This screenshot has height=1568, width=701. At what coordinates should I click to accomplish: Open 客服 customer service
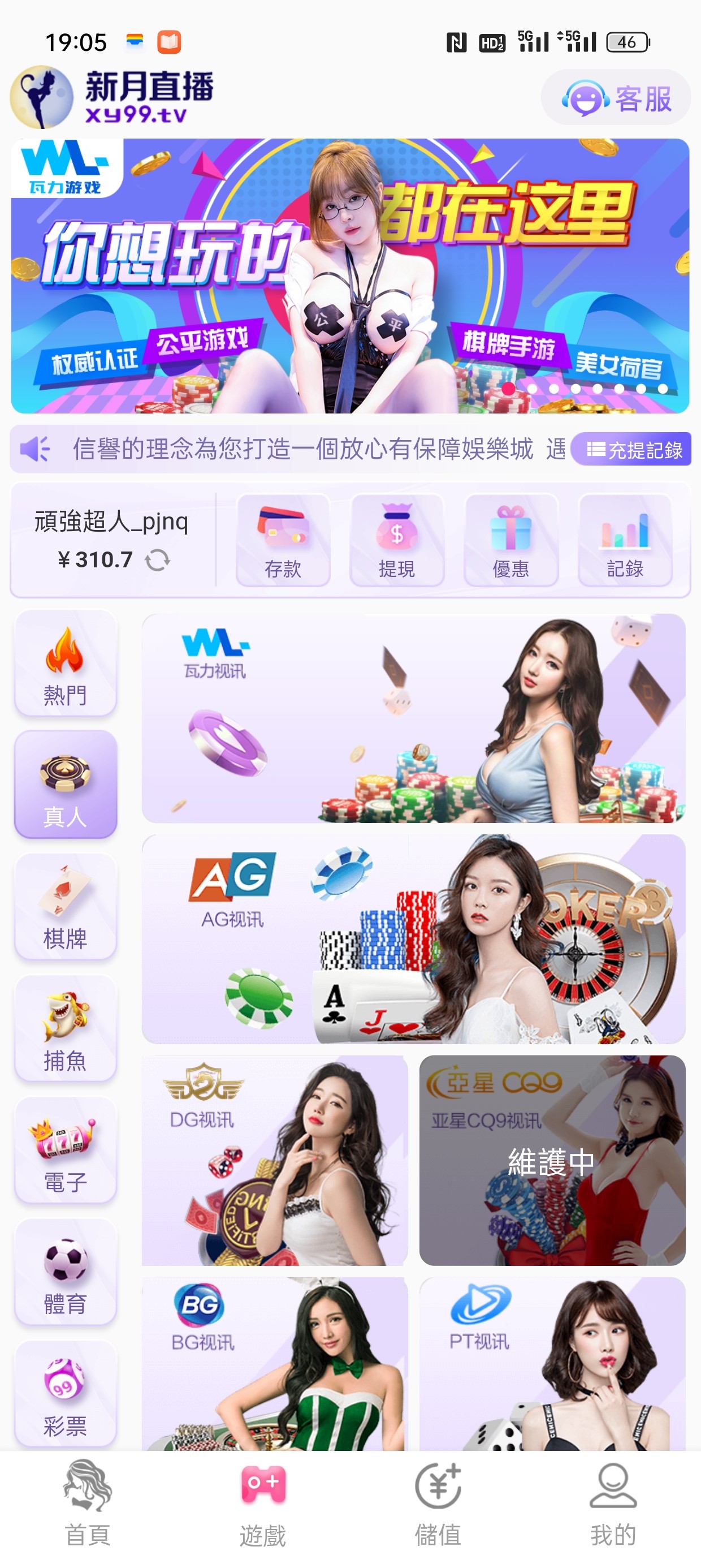616,97
